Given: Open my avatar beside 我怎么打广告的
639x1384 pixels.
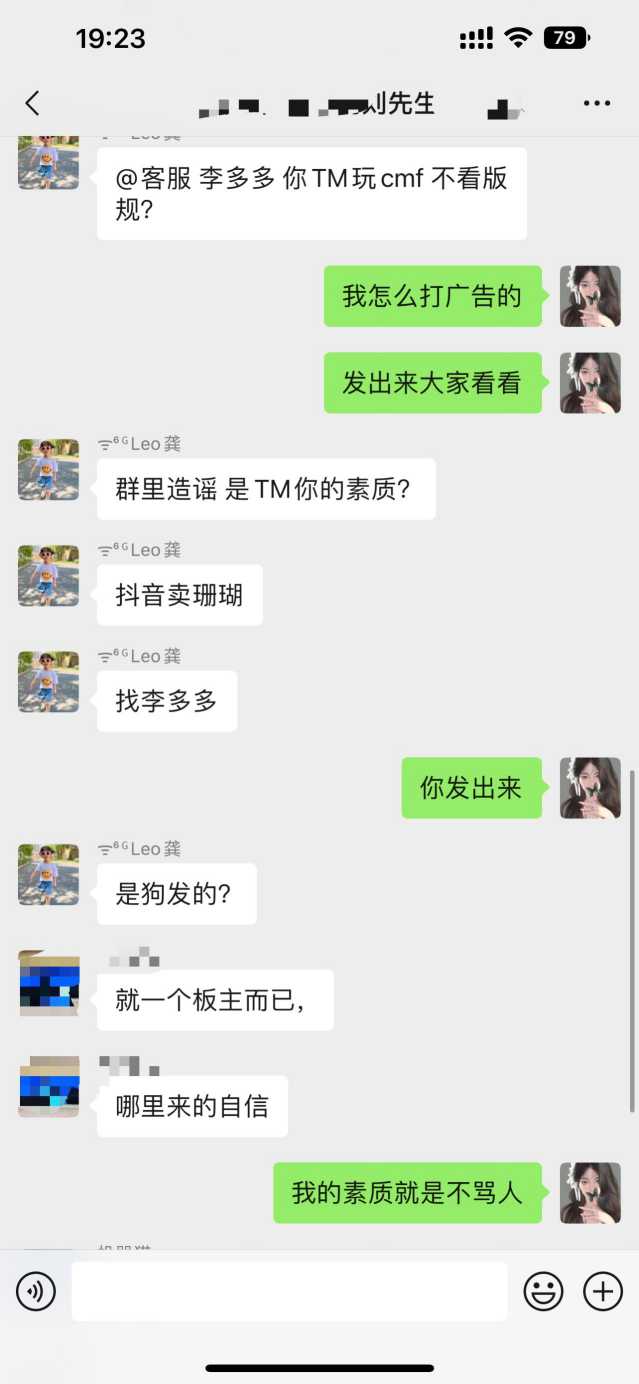Looking at the screenshot, I should coord(590,296).
